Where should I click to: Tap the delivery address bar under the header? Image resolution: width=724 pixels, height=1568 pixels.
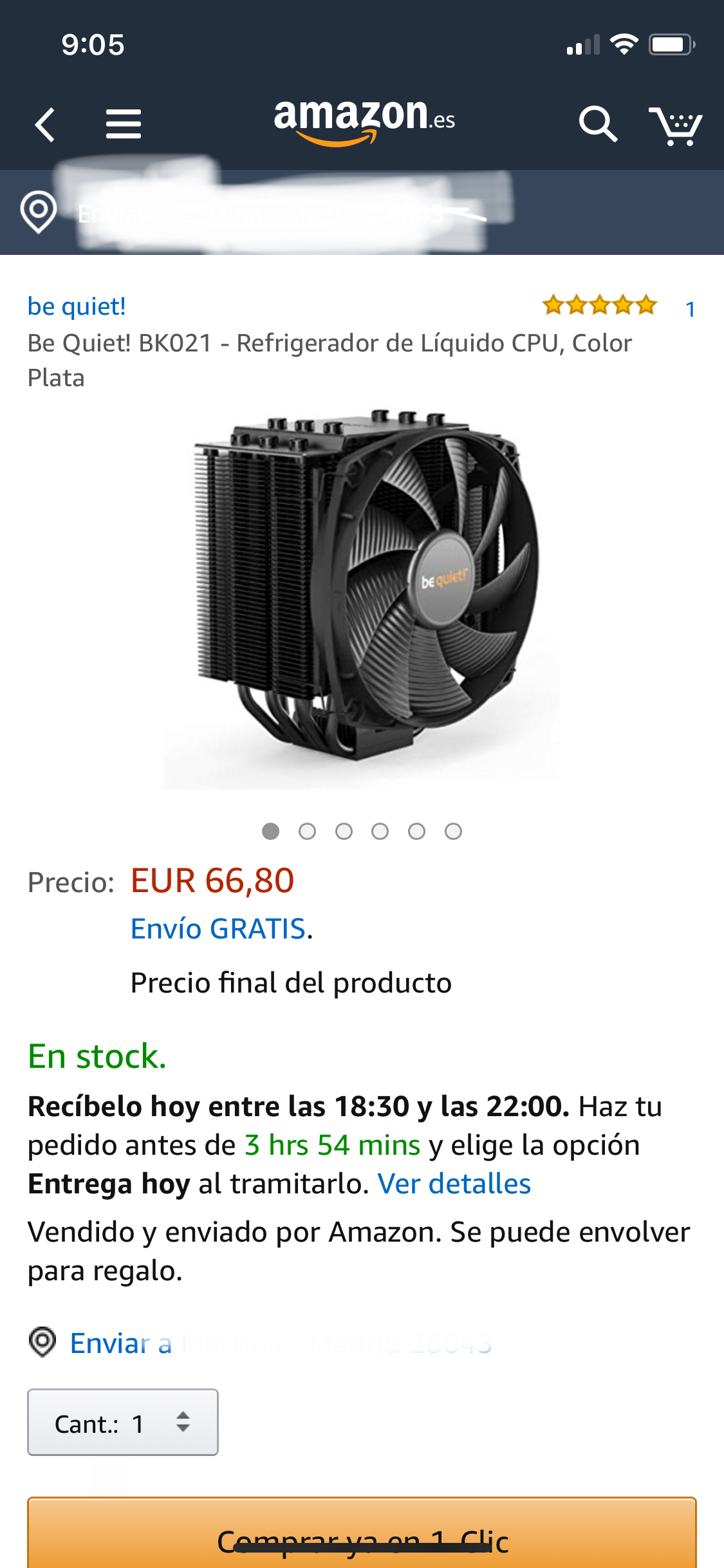[362, 212]
